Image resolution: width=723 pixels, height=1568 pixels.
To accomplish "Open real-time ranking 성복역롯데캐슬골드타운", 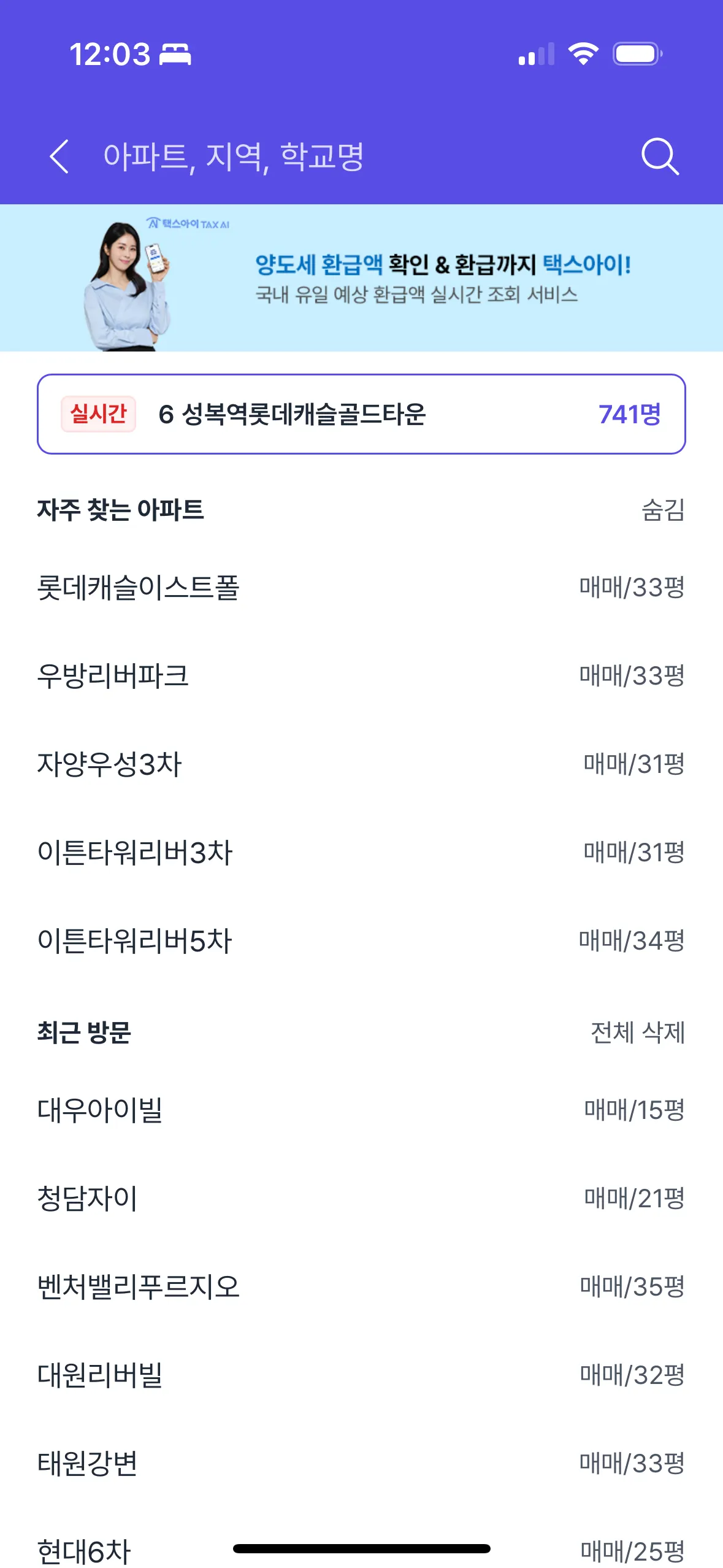I will pos(361,414).
